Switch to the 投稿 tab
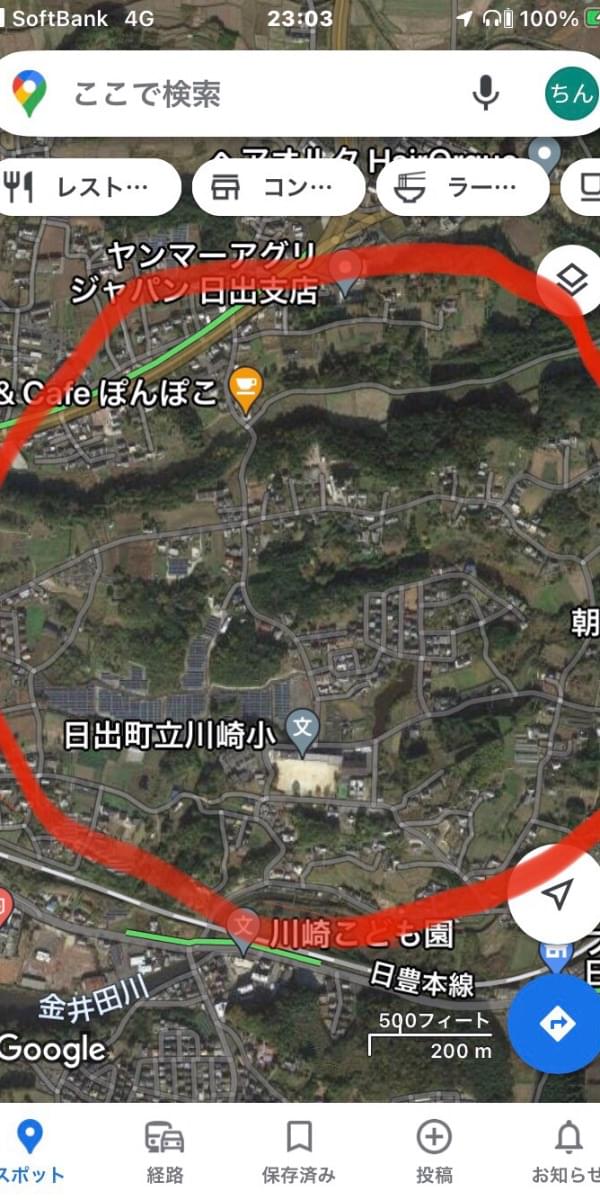 click(x=434, y=1152)
